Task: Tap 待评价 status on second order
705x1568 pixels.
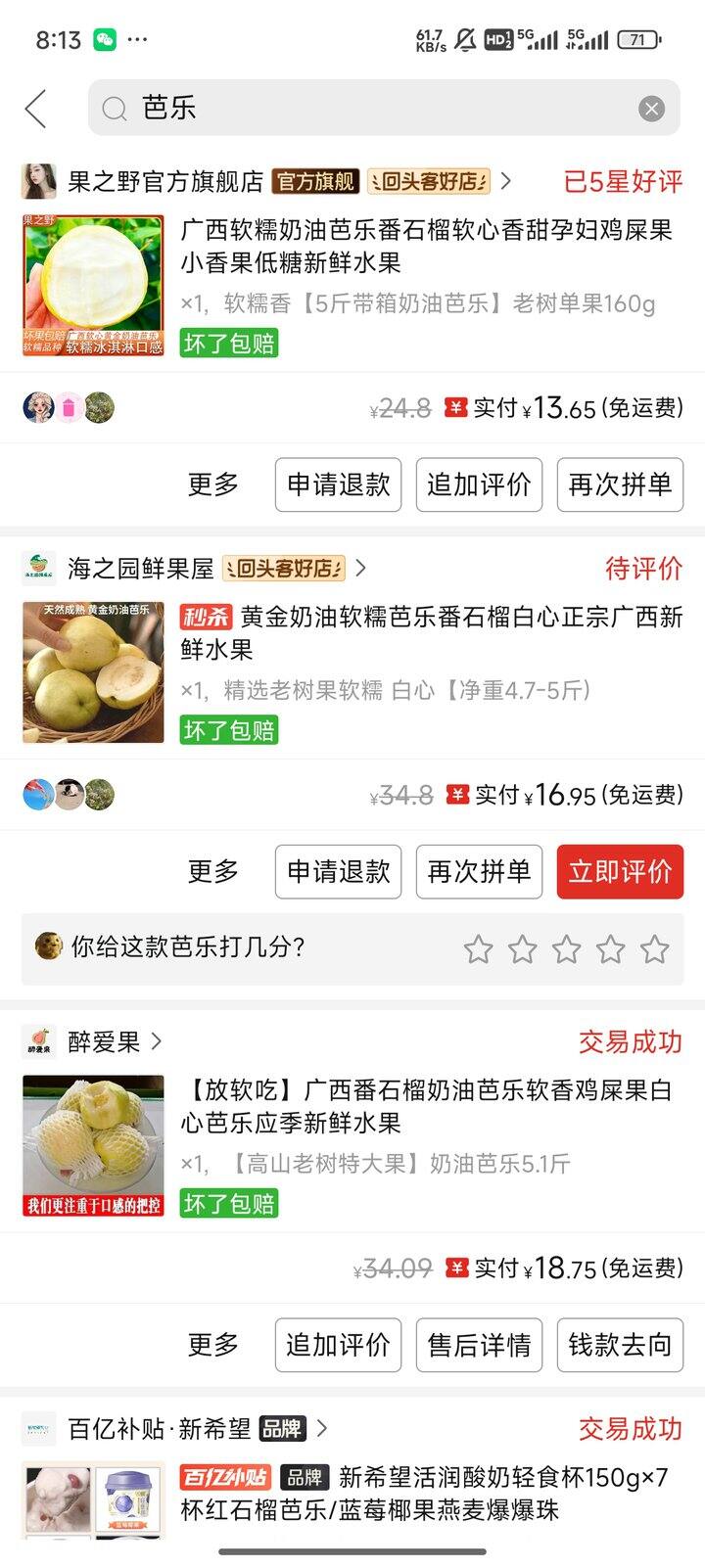Action: pos(645,569)
